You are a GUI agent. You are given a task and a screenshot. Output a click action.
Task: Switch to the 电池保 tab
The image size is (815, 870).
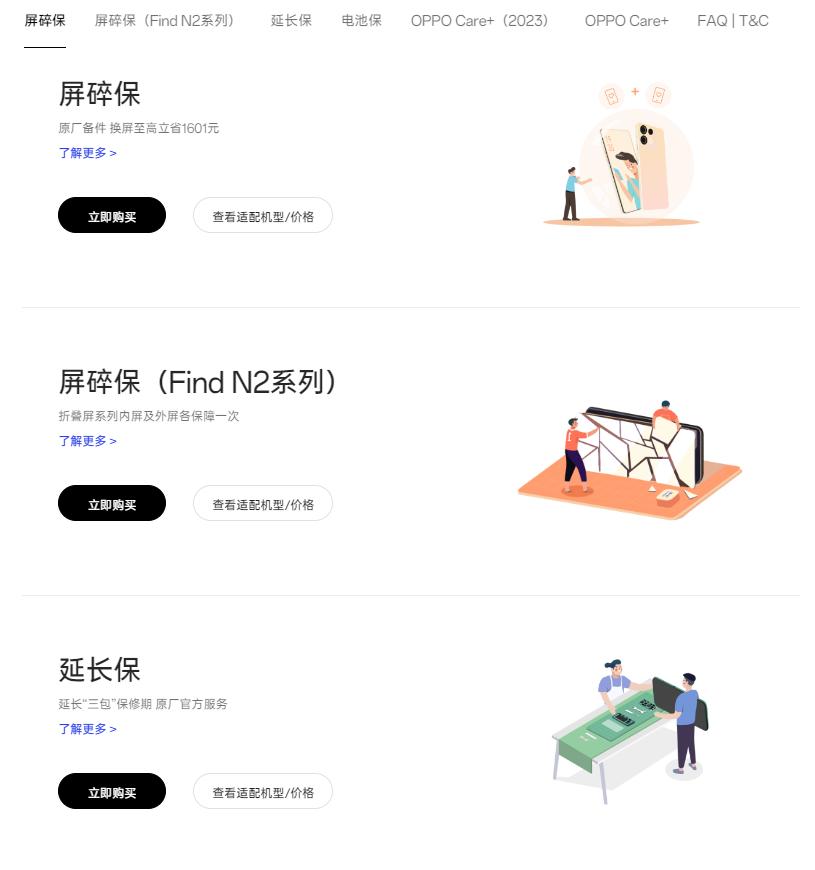coord(361,20)
